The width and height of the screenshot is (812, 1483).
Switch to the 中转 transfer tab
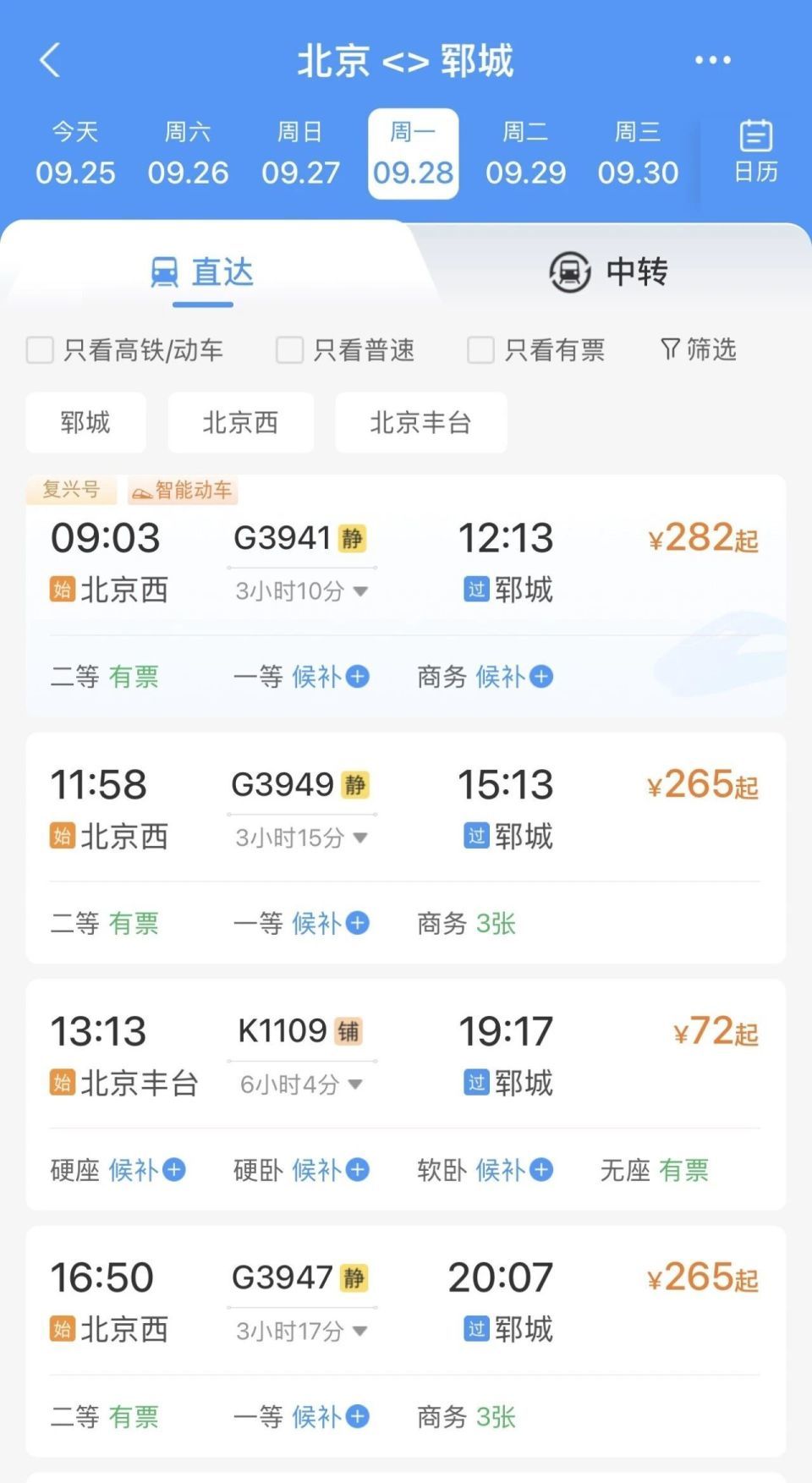[x=608, y=272]
